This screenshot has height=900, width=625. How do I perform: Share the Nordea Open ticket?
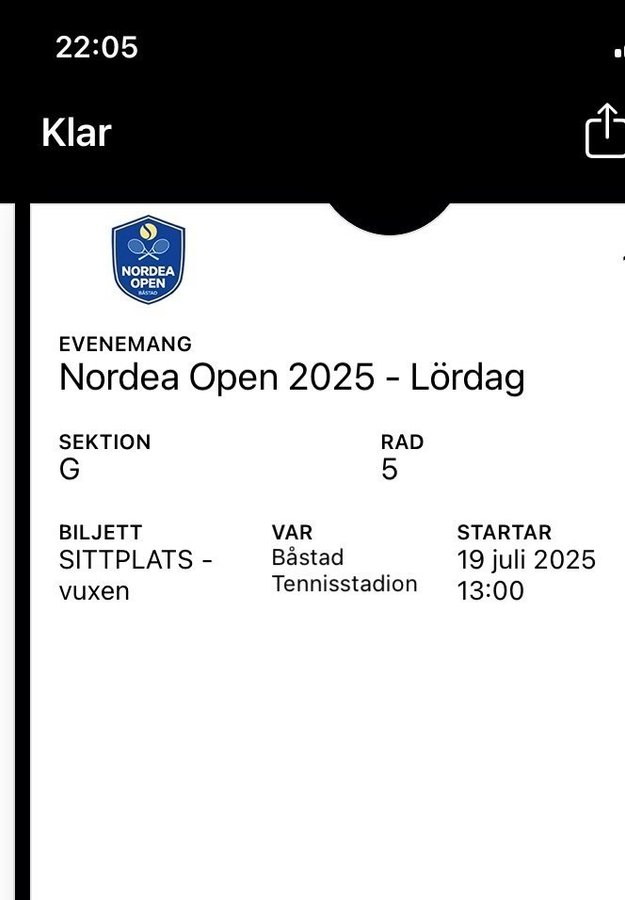pyautogui.click(x=605, y=132)
